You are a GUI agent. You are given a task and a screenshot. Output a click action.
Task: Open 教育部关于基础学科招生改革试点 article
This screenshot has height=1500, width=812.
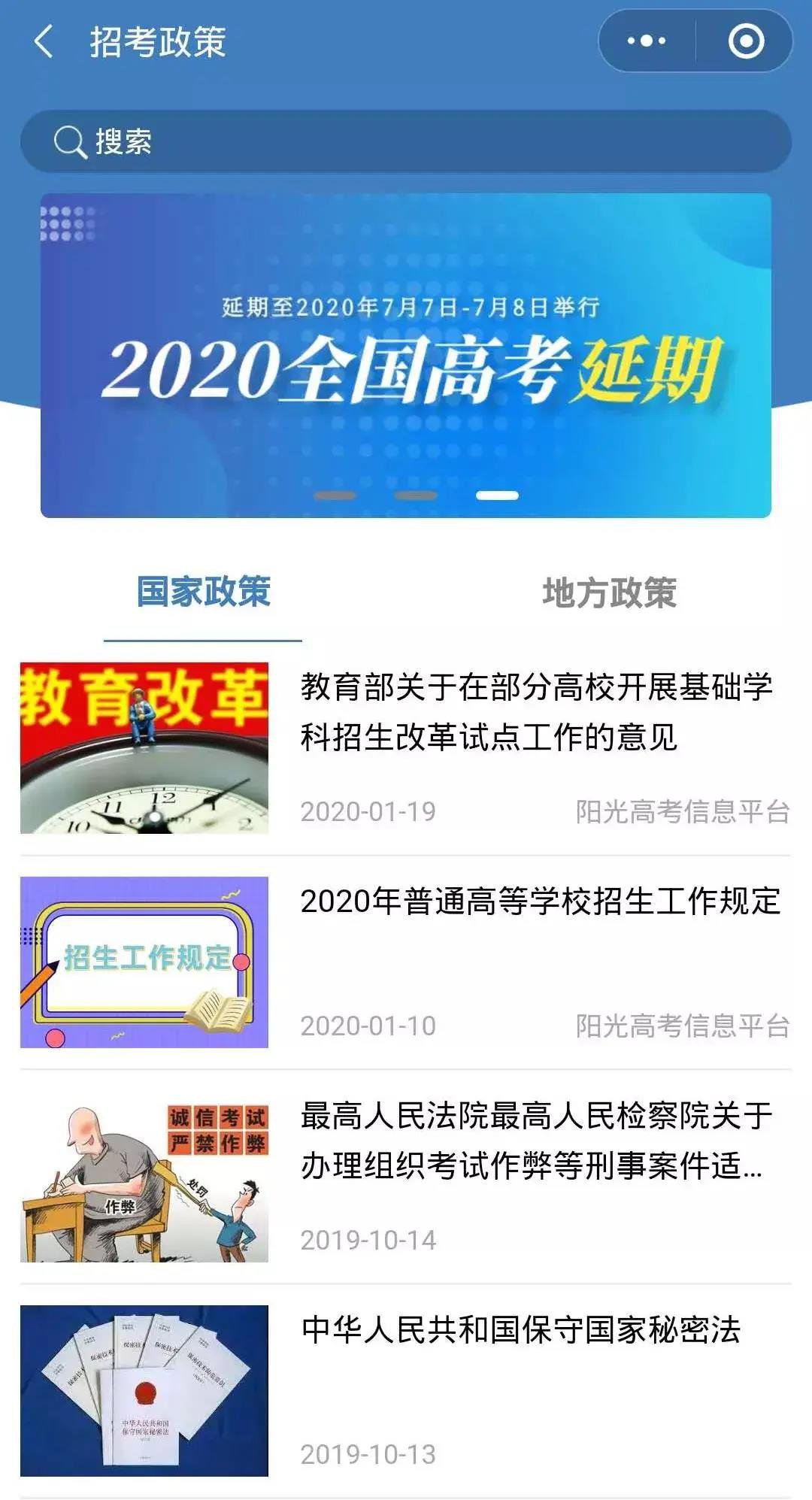[x=535, y=711]
